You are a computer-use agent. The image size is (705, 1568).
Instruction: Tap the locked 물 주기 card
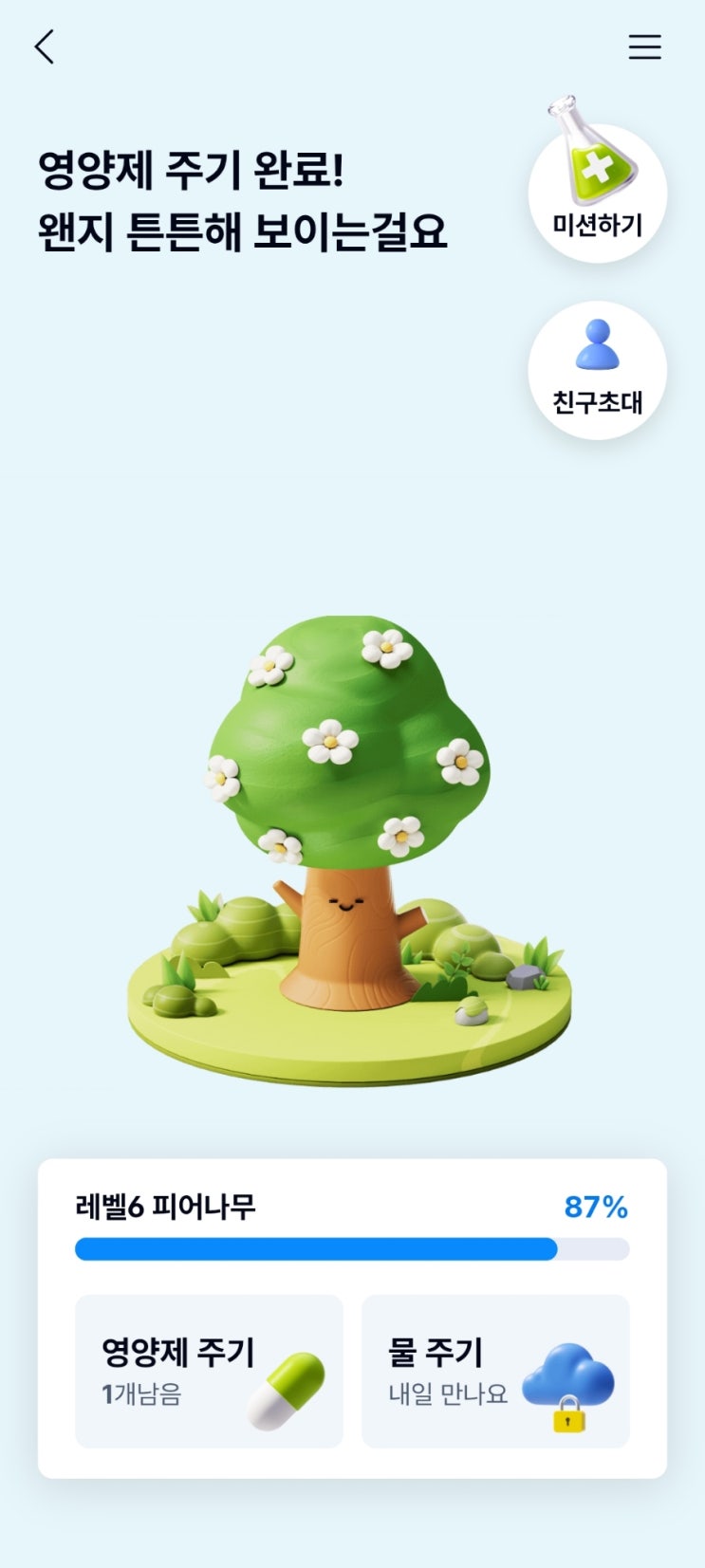tap(495, 1371)
